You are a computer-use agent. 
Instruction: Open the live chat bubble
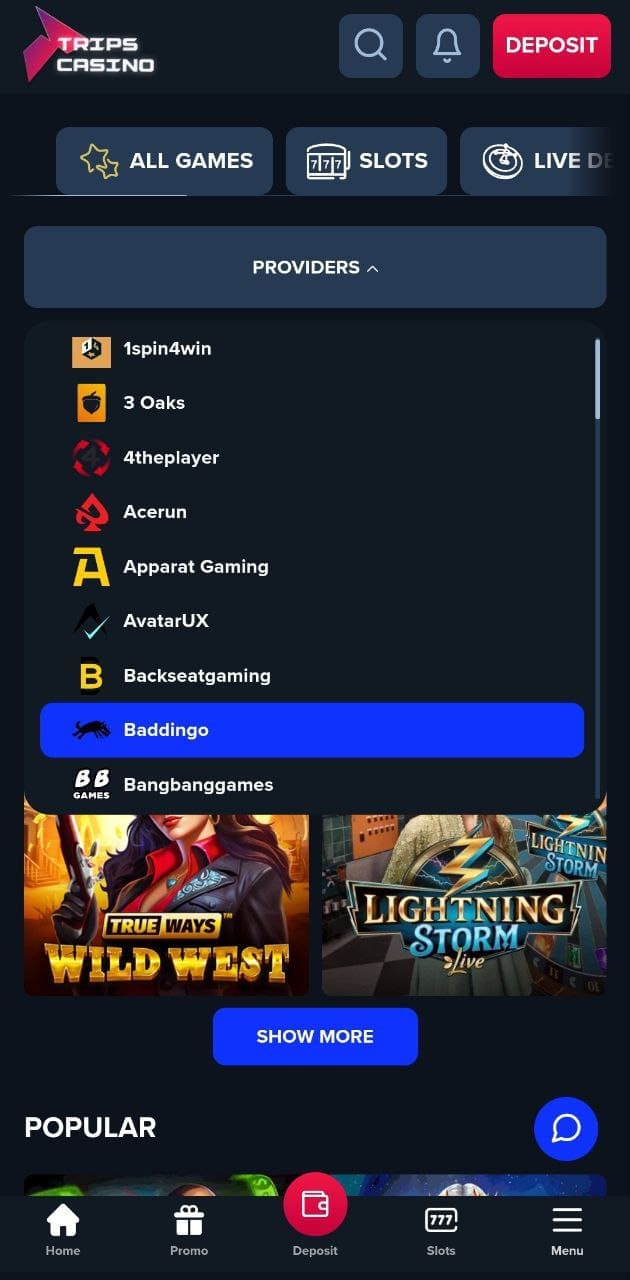pyautogui.click(x=566, y=1129)
